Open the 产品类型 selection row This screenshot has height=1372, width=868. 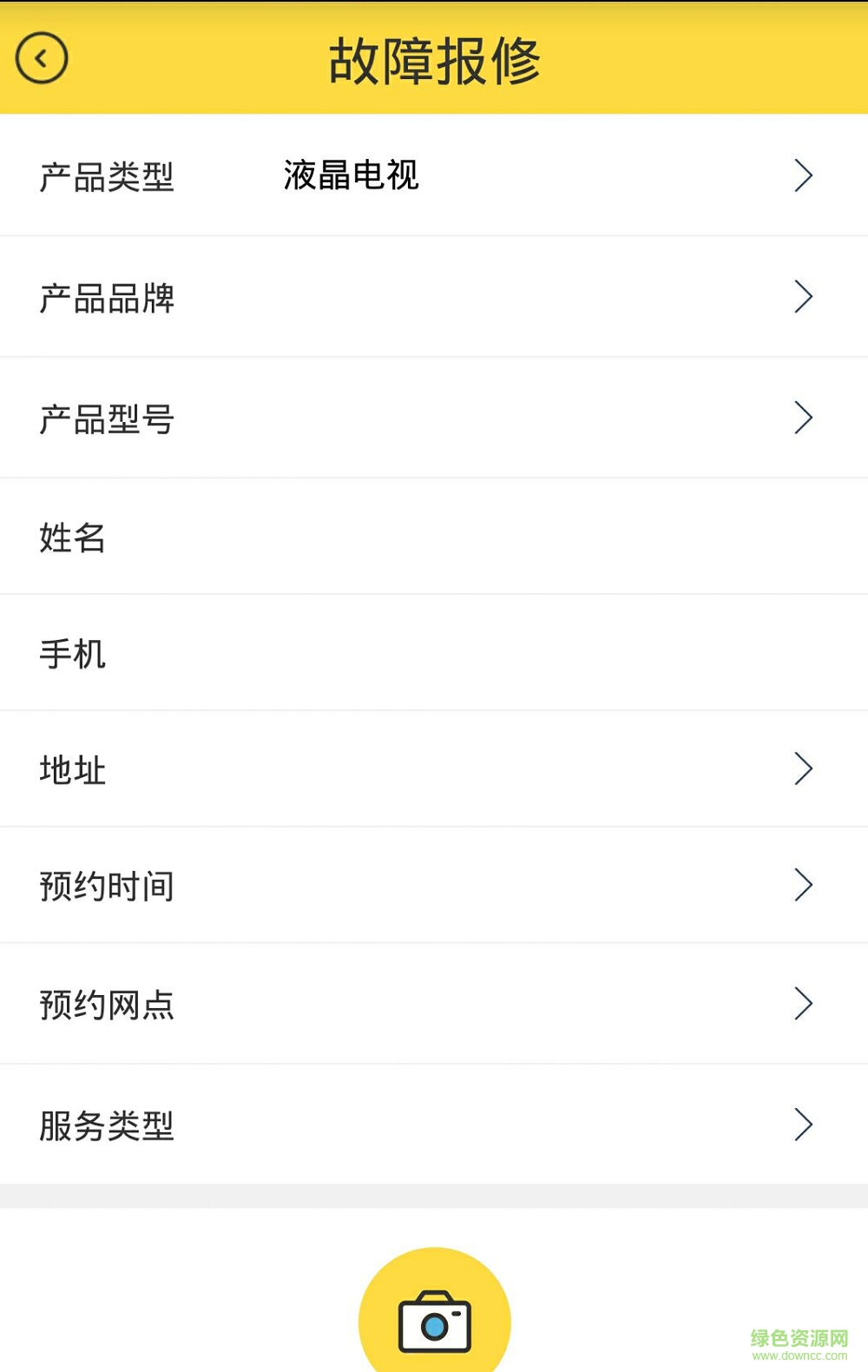pyautogui.click(x=434, y=175)
